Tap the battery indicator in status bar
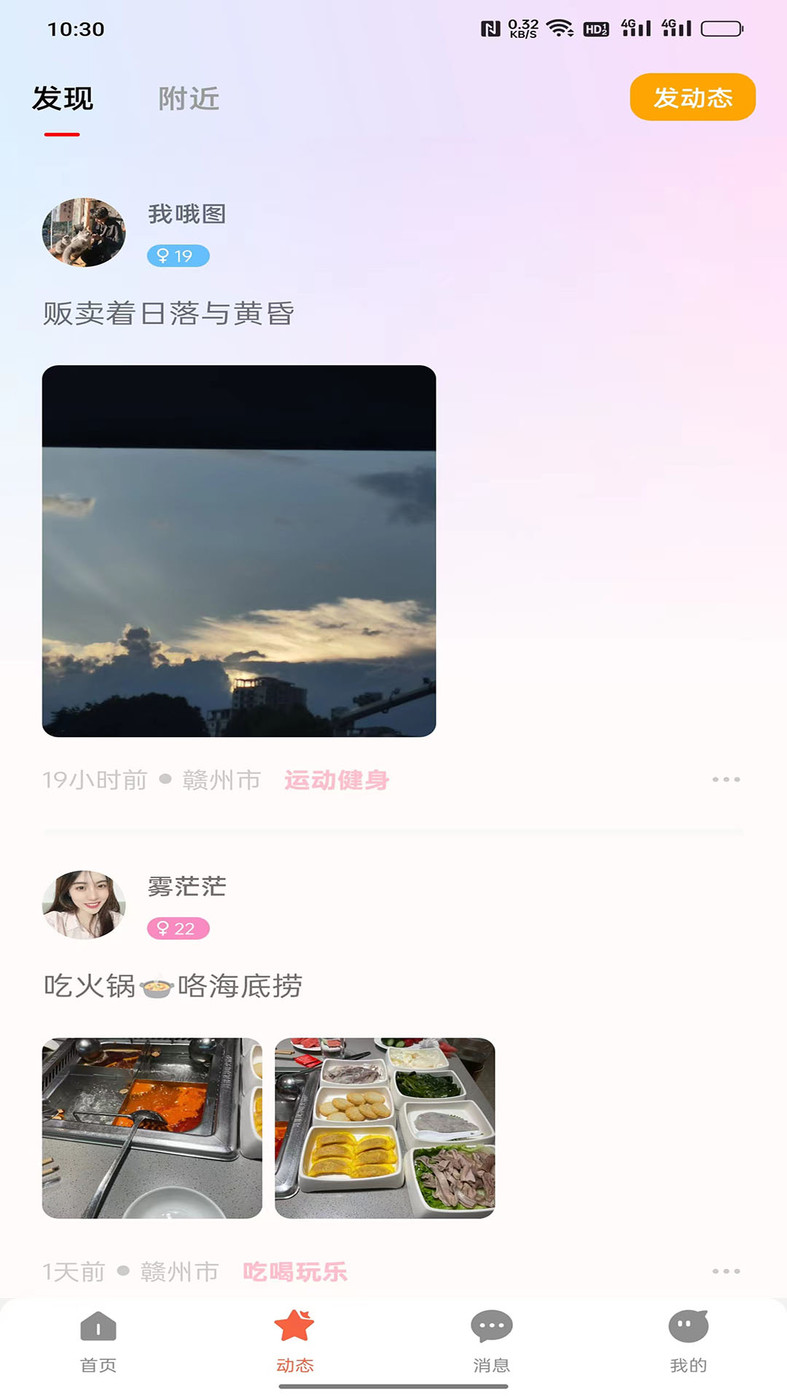This screenshot has height=1400, width=787. coord(723,28)
